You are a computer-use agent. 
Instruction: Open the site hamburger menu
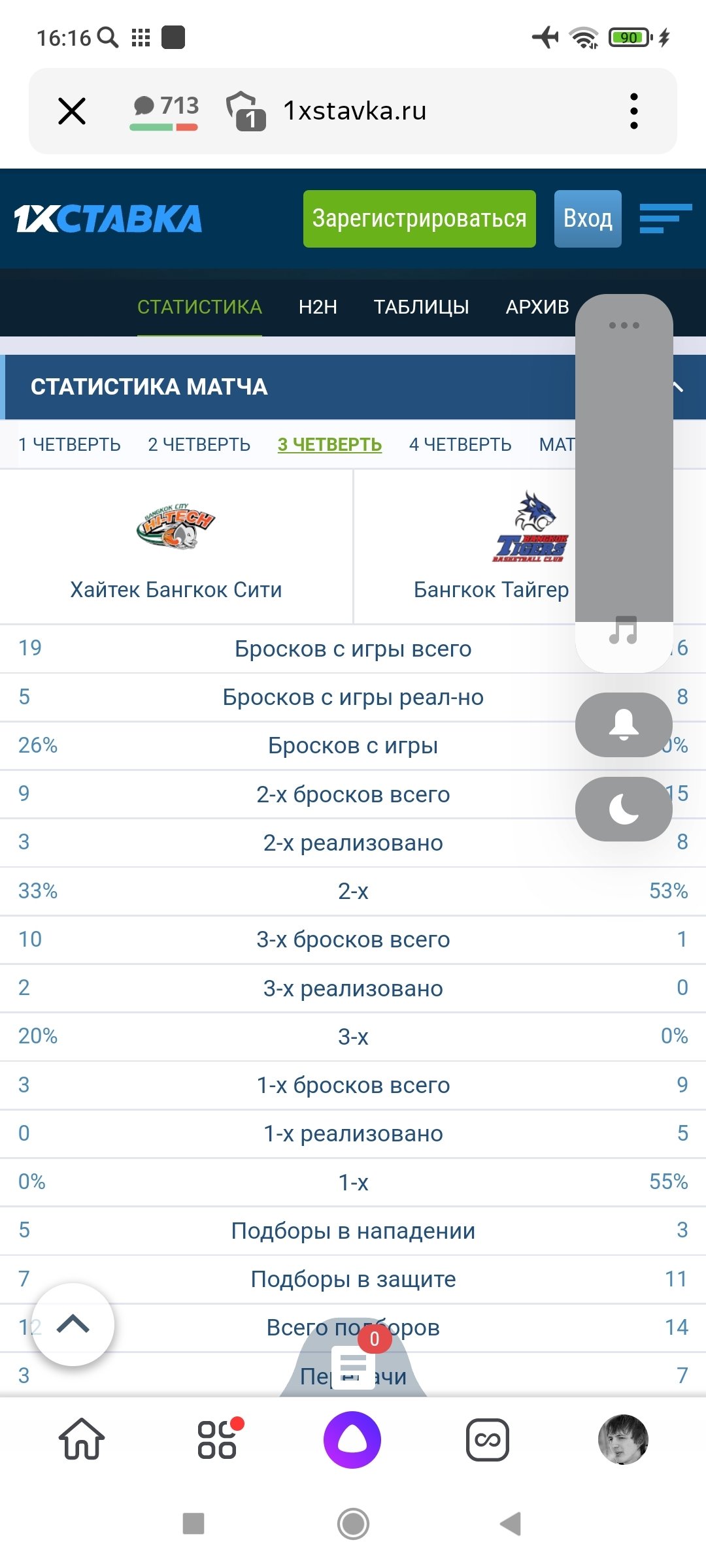coord(664,219)
